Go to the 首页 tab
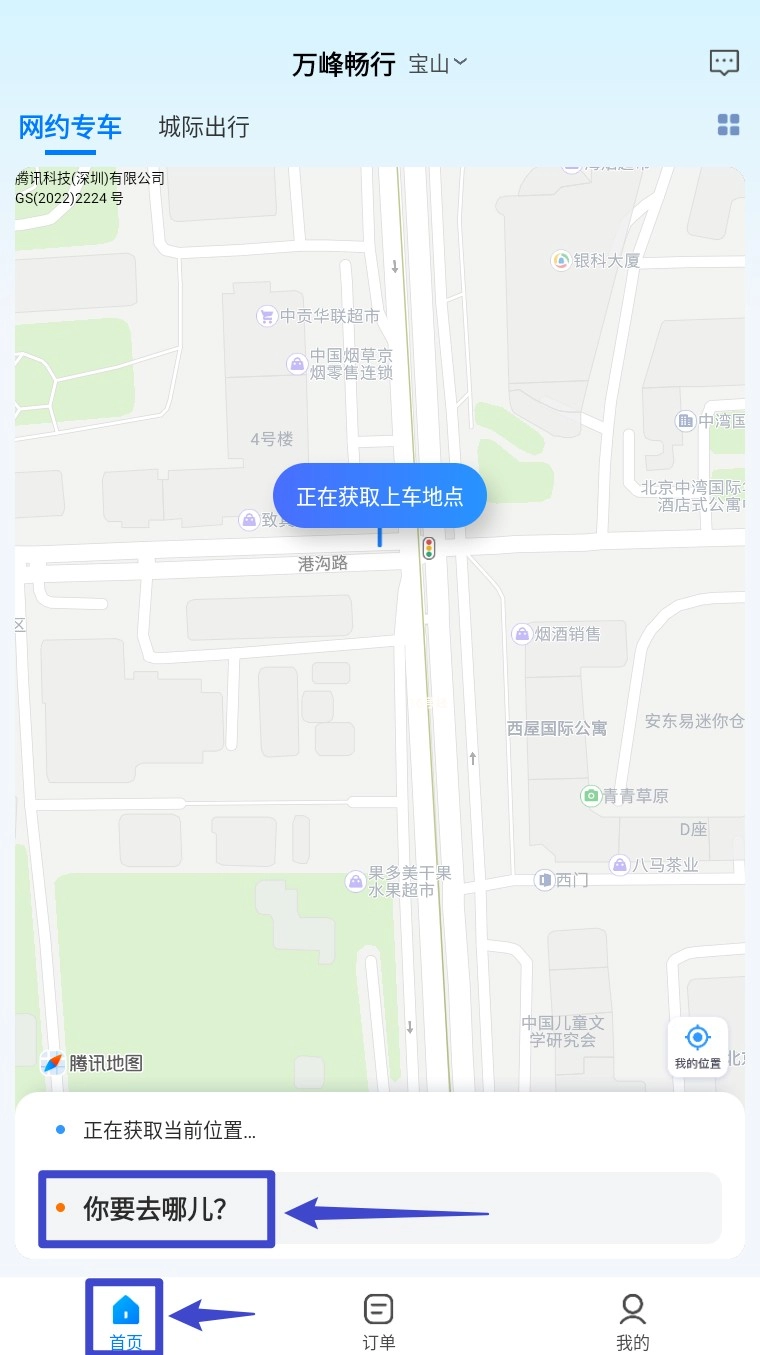This screenshot has width=760, height=1355. pos(126,1320)
